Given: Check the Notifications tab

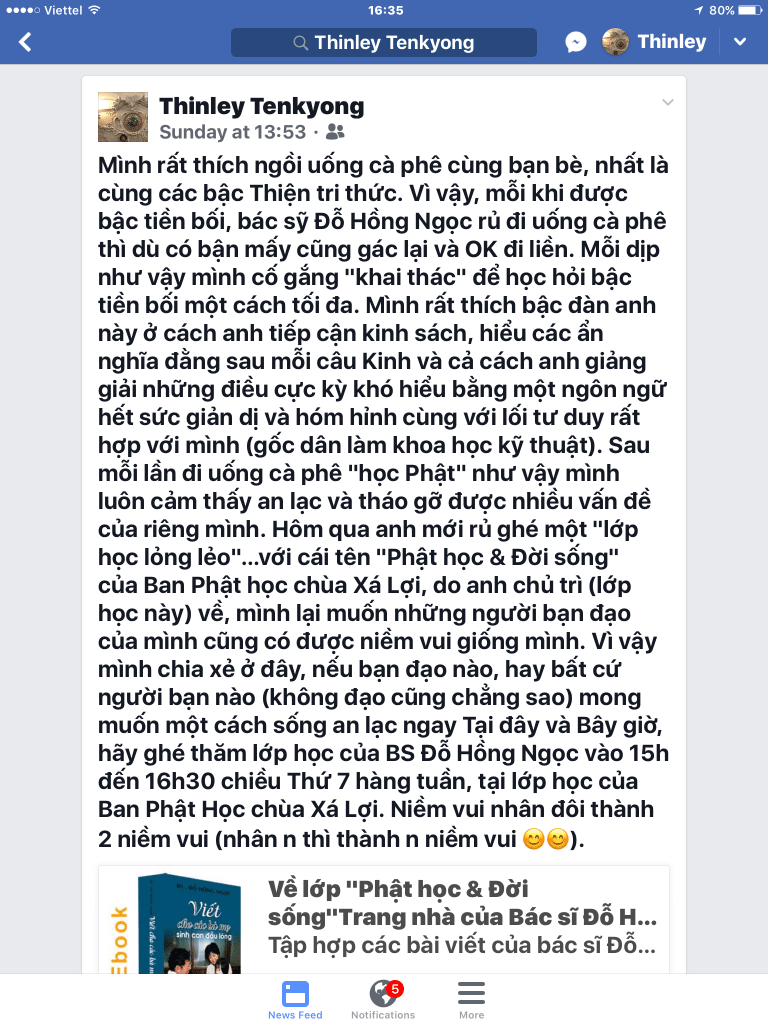Looking at the screenshot, I should click(383, 999).
